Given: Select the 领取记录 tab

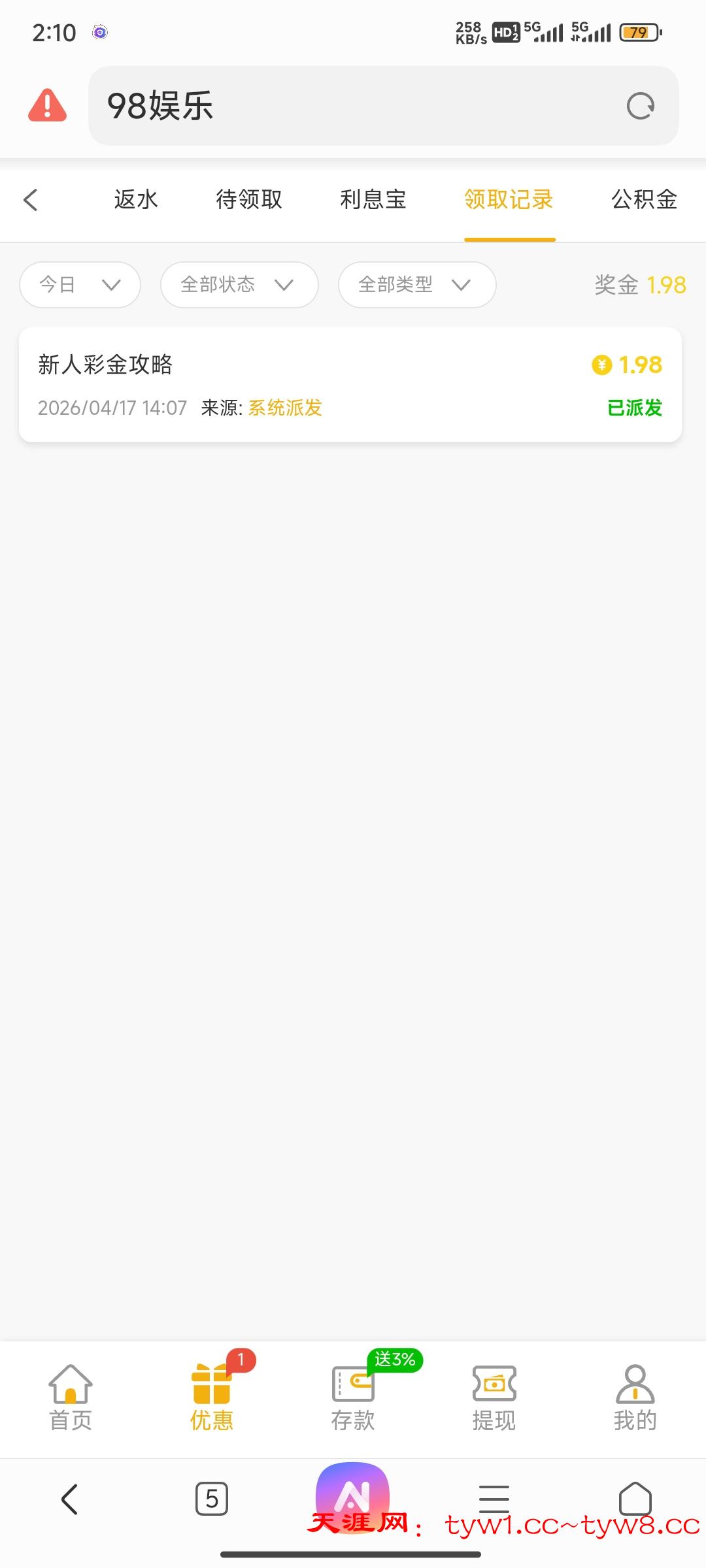Looking at the screenshot, I should (x=509, y=200).
